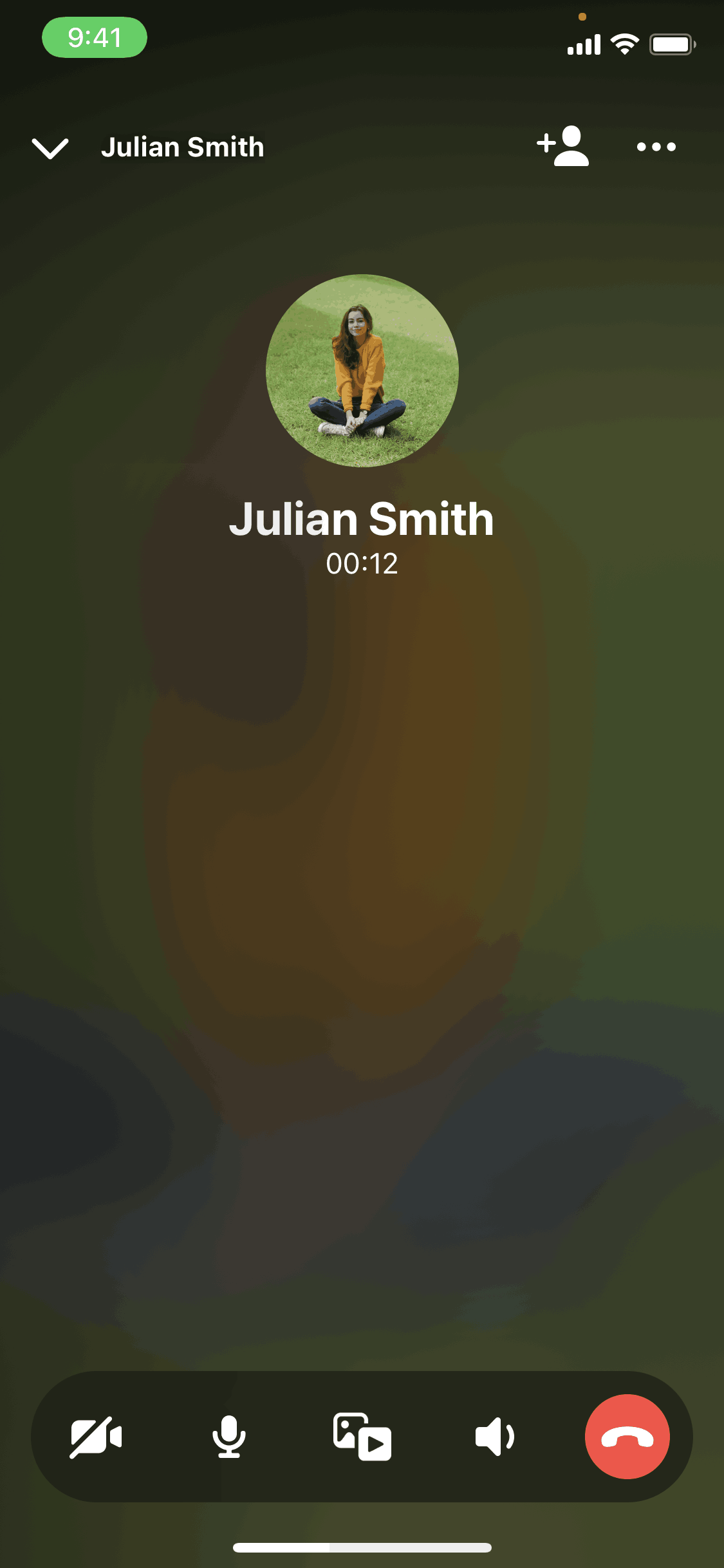End the call with Julian Smith
This screenshot has height=1568, width=724.
pyautogui.click(x=627, y=1437)
